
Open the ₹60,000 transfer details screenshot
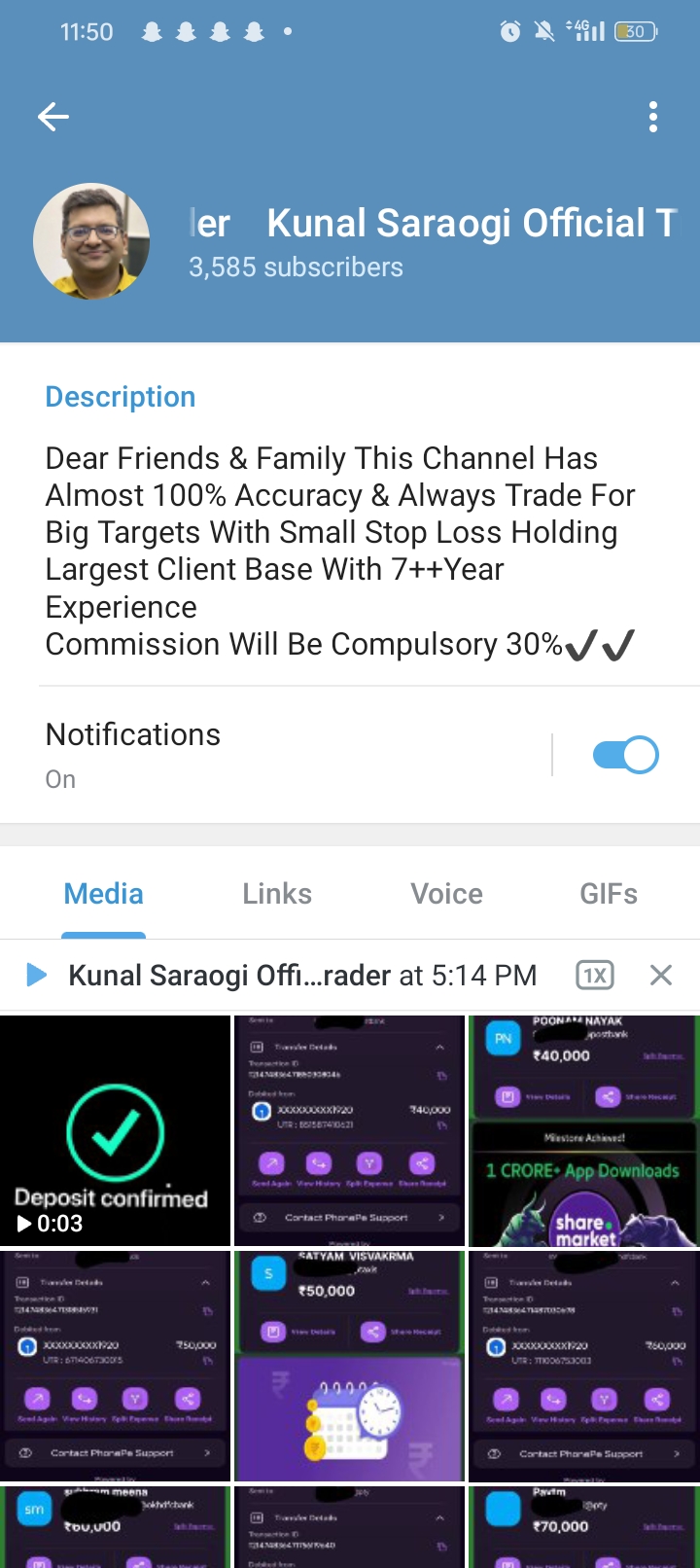point(583,1366)
